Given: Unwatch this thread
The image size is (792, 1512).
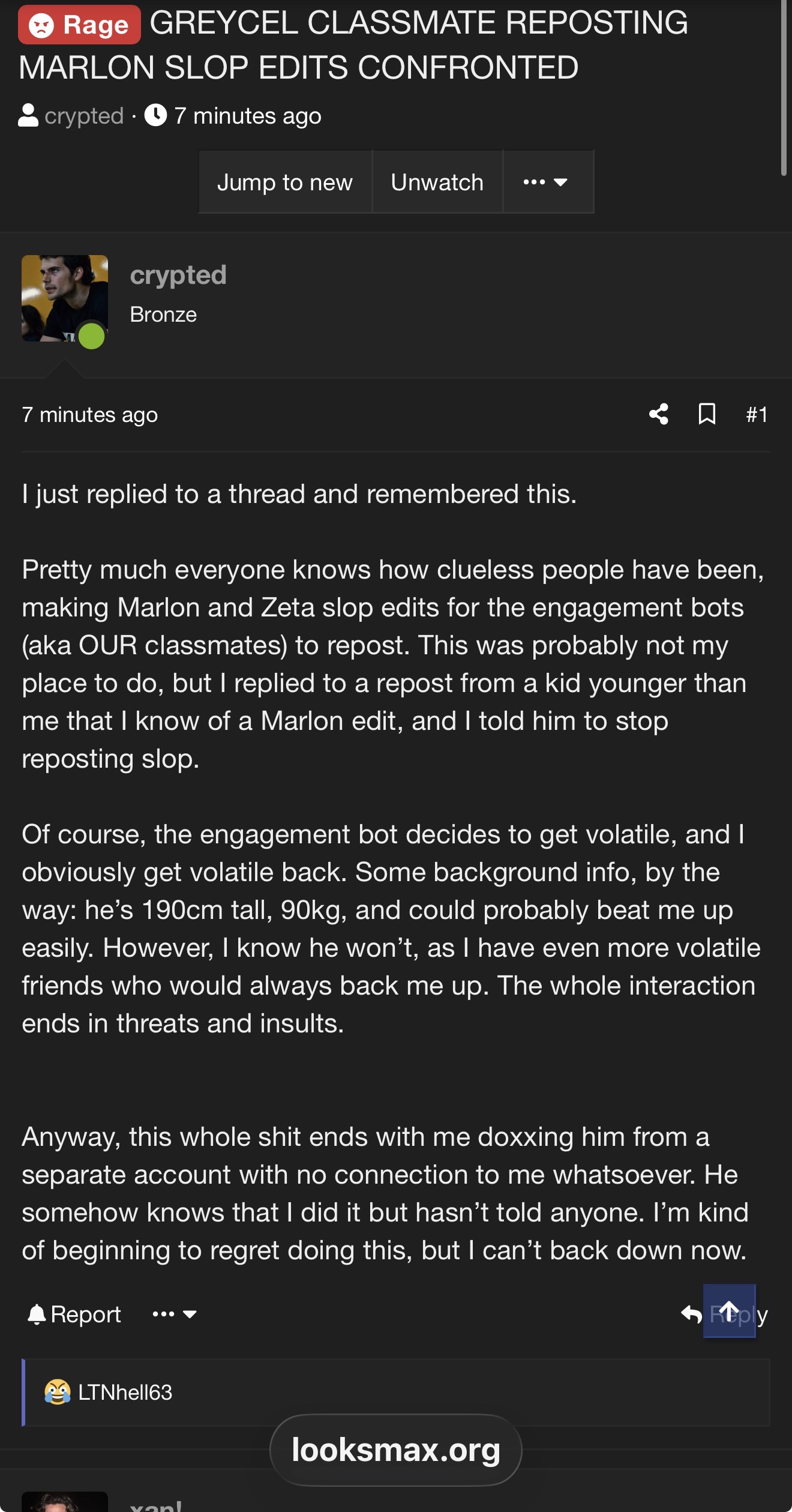Looking at the screenshot, I should (x=437, y=182).
